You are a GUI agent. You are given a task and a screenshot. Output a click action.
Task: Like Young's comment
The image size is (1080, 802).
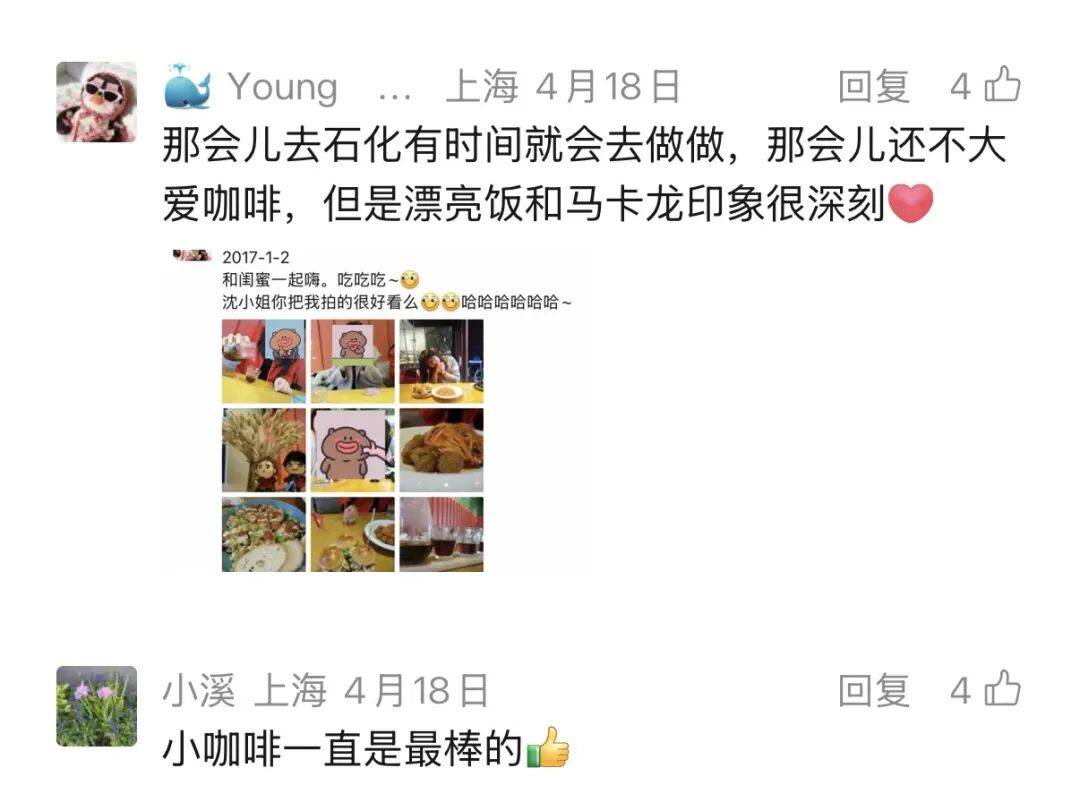click(x=1002, y=85)
